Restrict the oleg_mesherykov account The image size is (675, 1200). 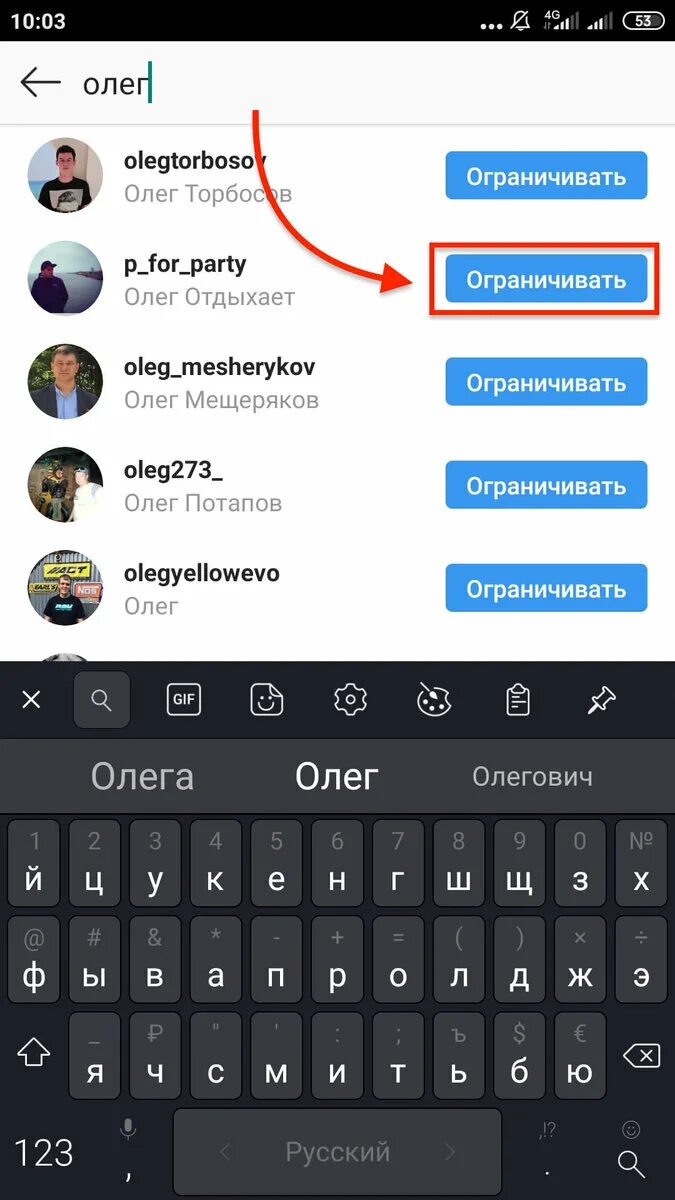pos(546,383)
